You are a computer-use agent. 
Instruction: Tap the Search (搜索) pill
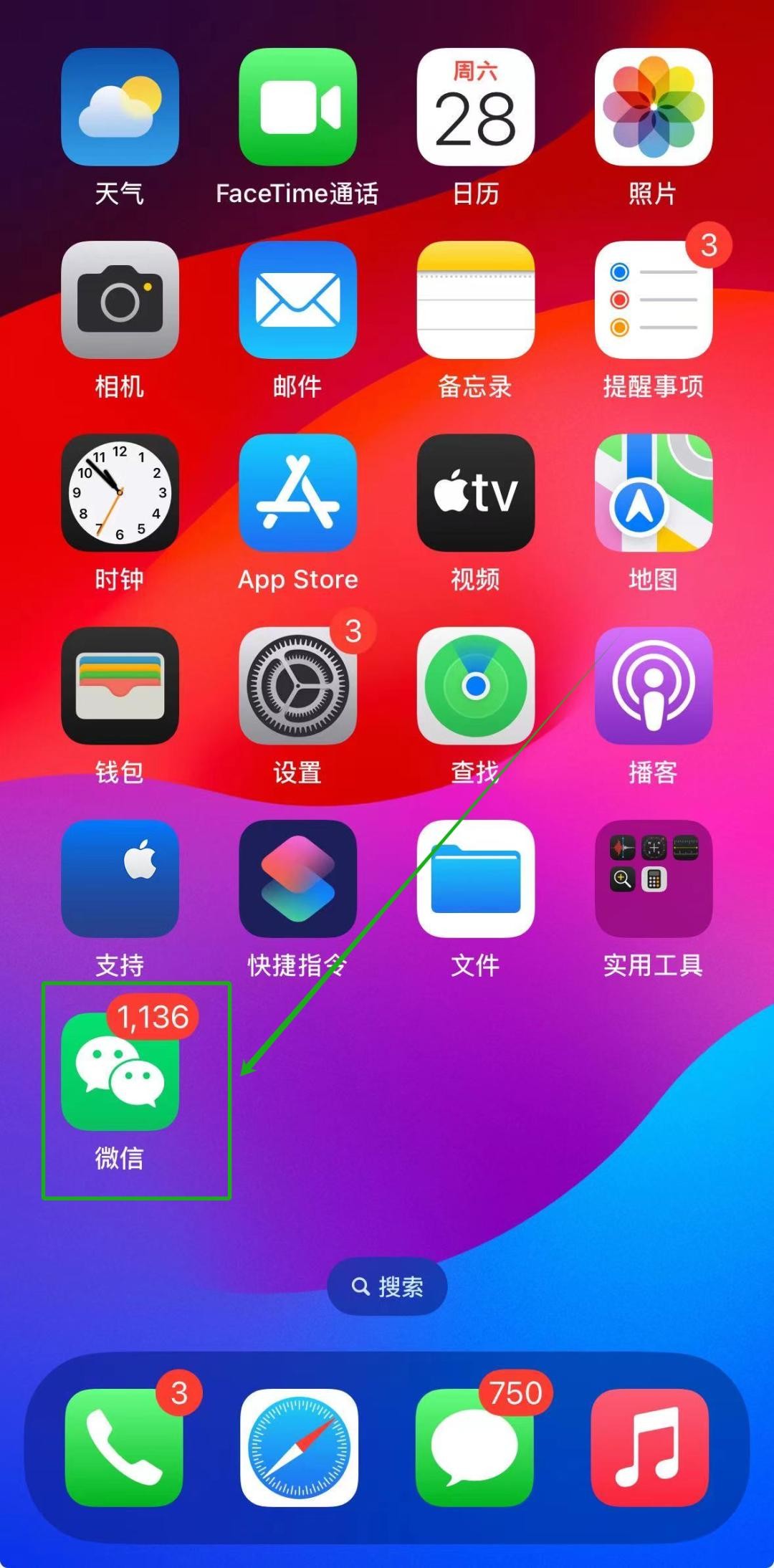[387, 1286]
